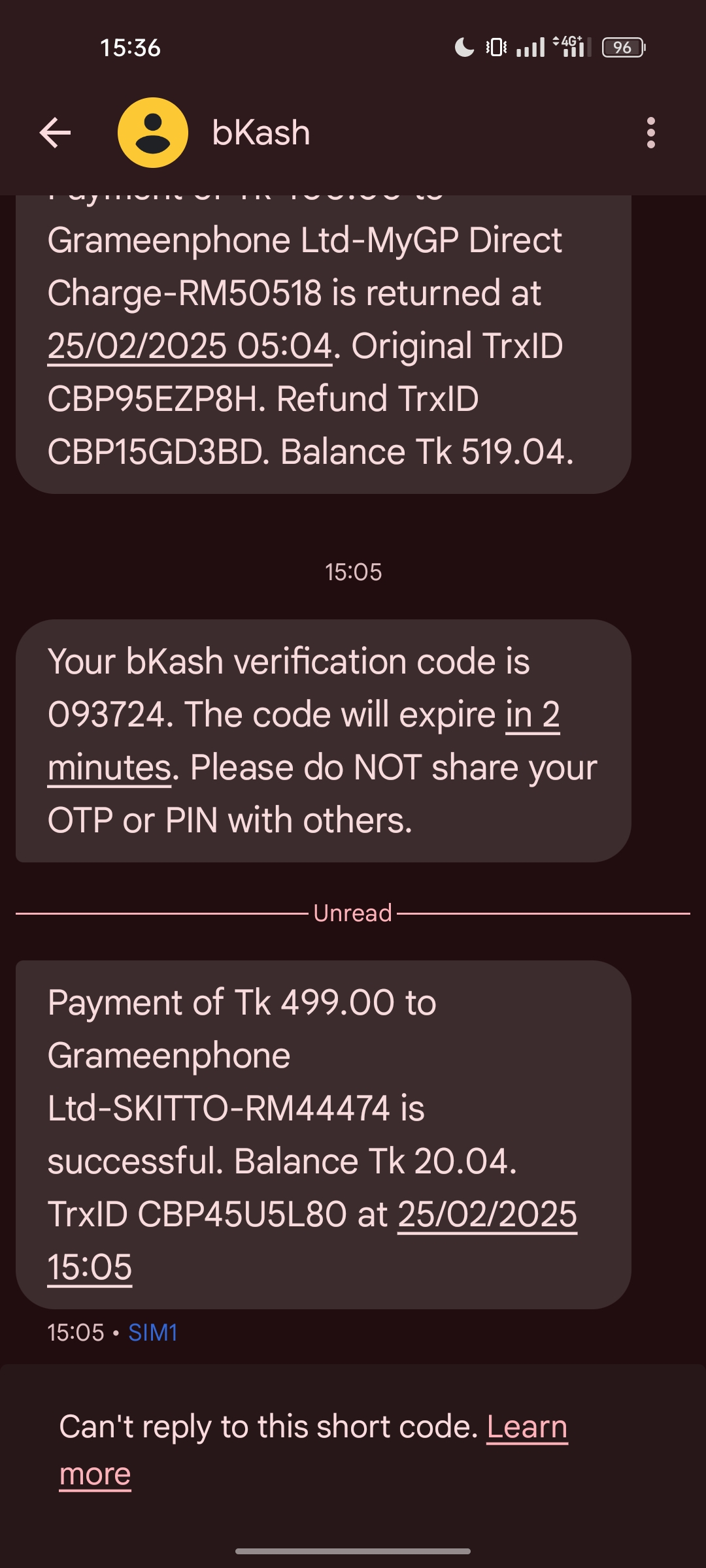Open the 25/02/2025 15:05 date link
The image size is (706, 1568).
pos(487,1215)
